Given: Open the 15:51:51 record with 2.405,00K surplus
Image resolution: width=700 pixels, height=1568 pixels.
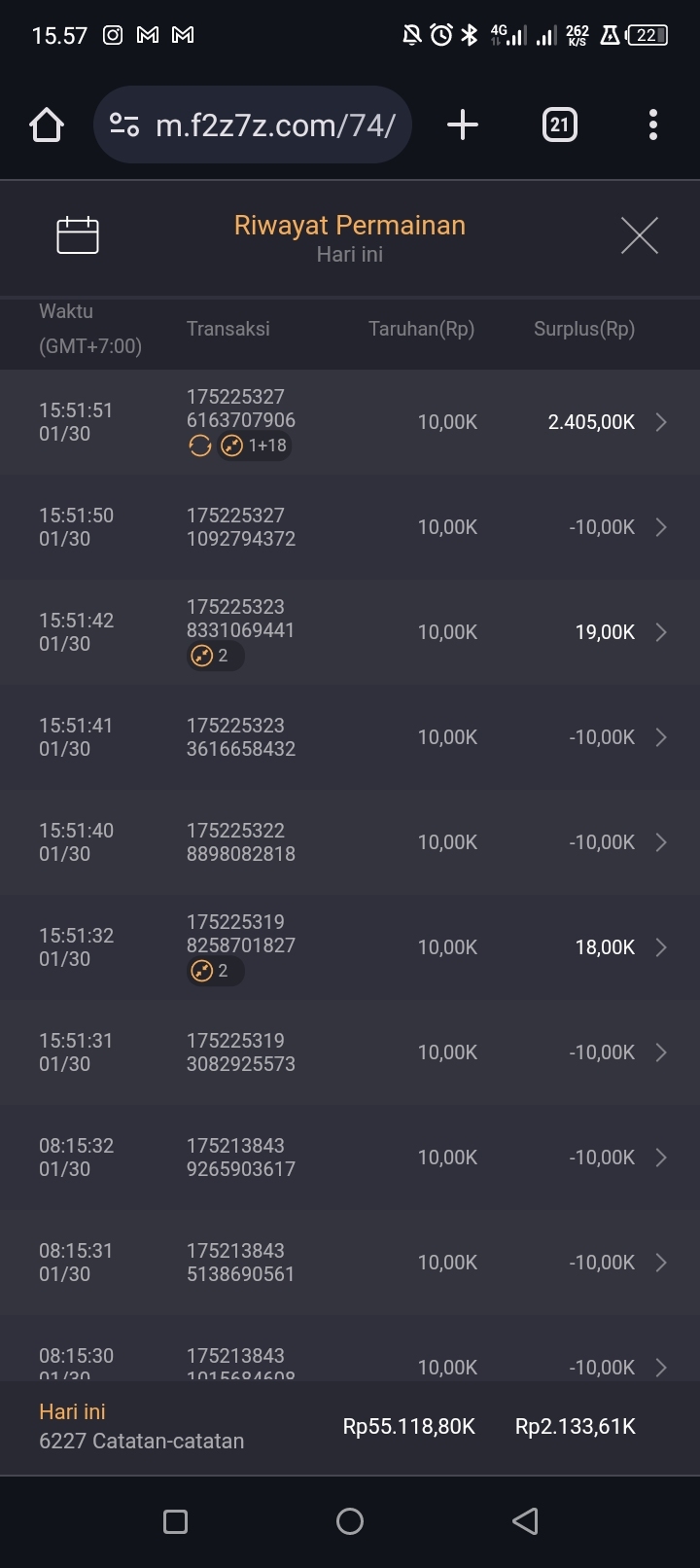Looking at the screenshot, I should point(350,422).
